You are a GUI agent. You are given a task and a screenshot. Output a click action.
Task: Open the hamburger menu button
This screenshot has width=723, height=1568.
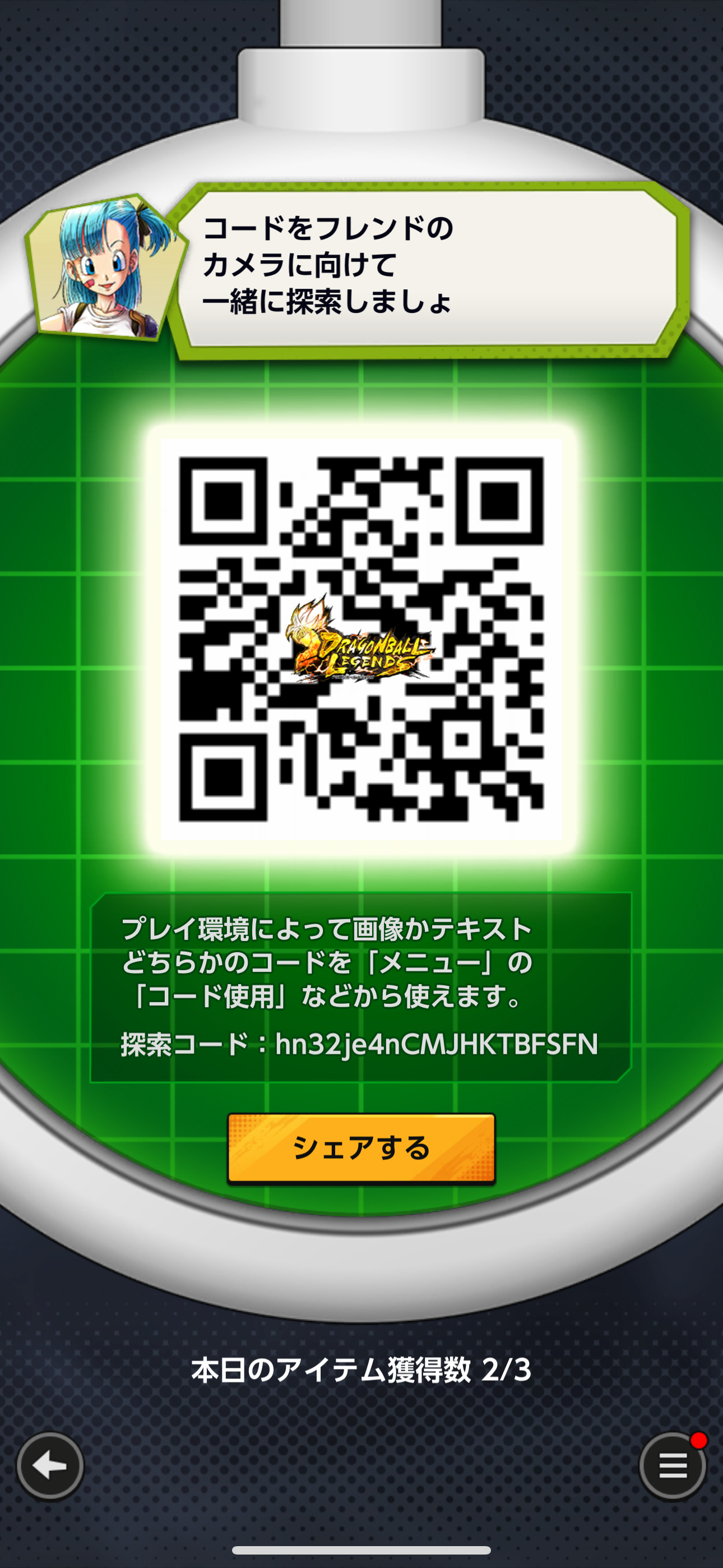point(673,1466)
